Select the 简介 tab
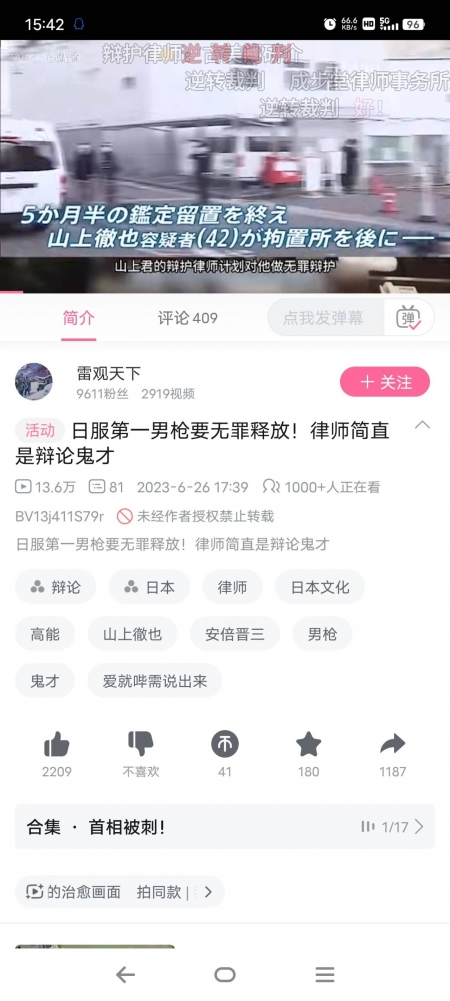 [x=79, y=318]
